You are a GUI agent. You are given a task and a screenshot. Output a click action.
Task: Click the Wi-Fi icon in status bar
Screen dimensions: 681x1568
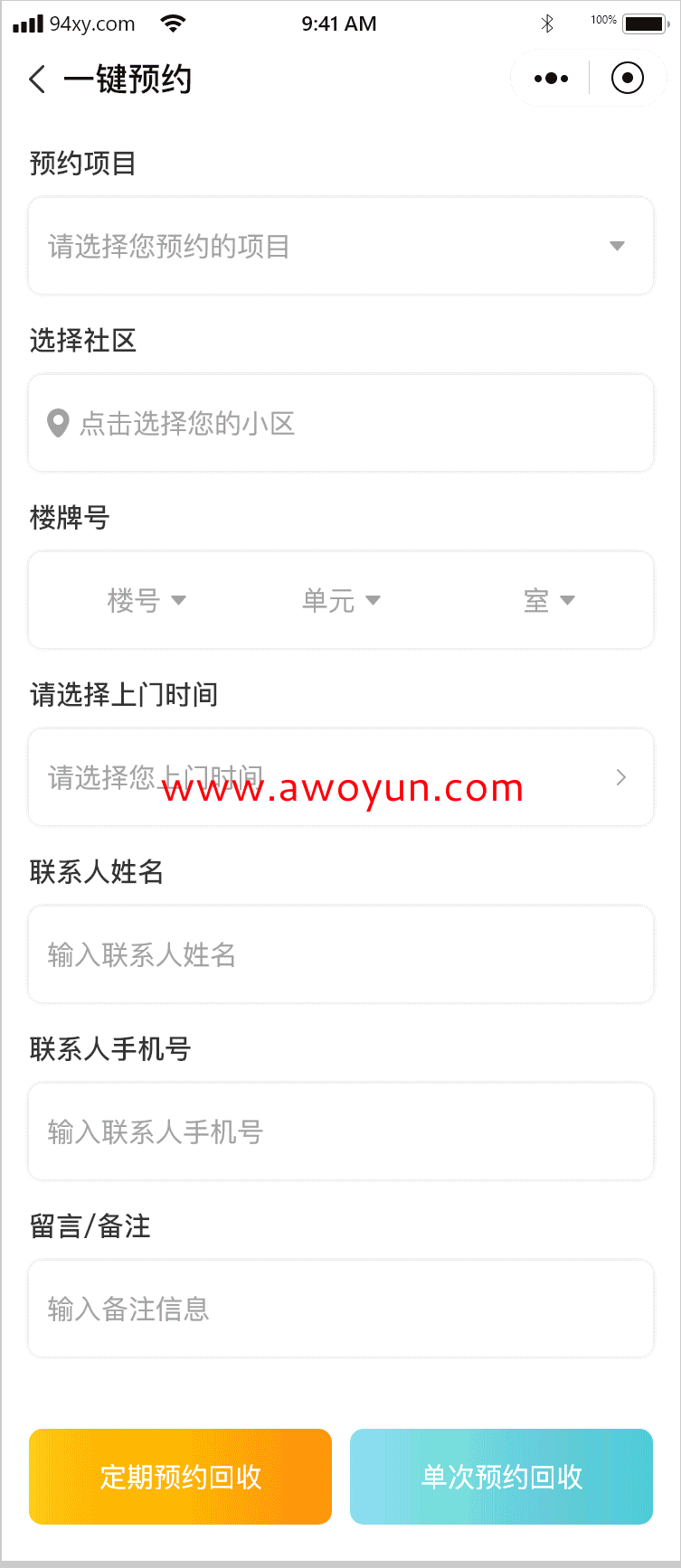[174, 23]
